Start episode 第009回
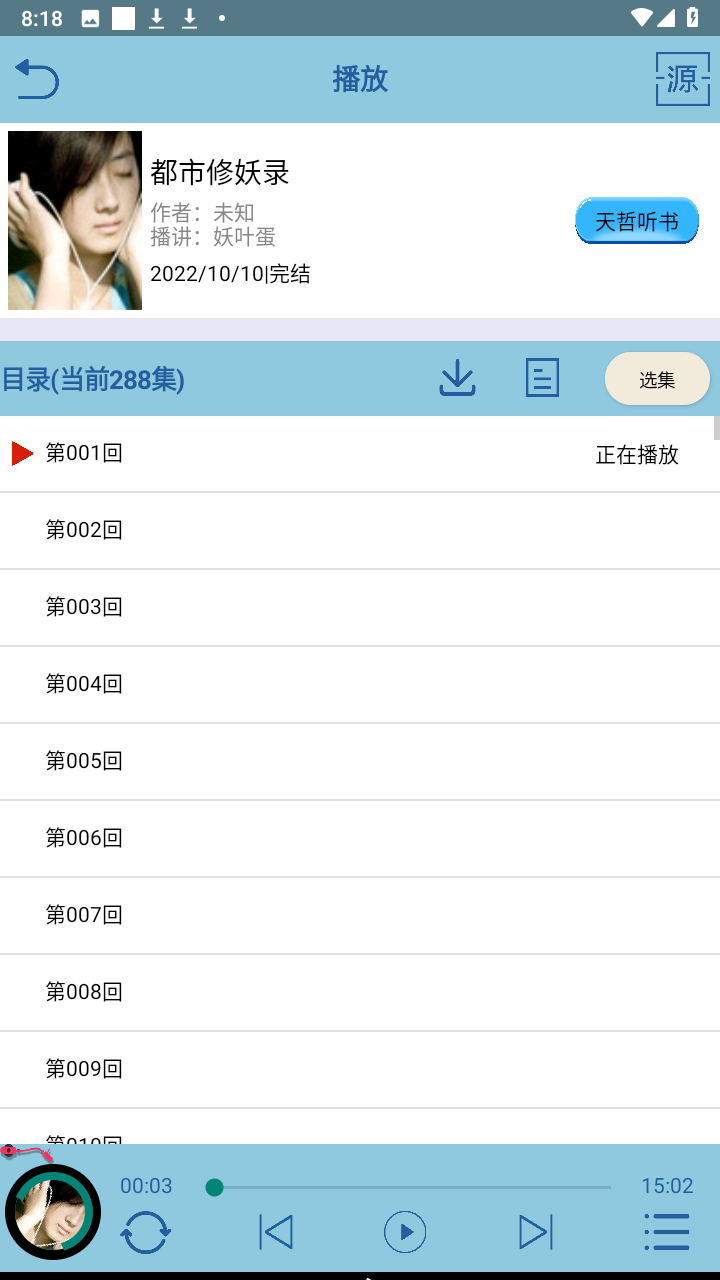This screenshot has height=1280, width=720. [x=360, y=1070]
